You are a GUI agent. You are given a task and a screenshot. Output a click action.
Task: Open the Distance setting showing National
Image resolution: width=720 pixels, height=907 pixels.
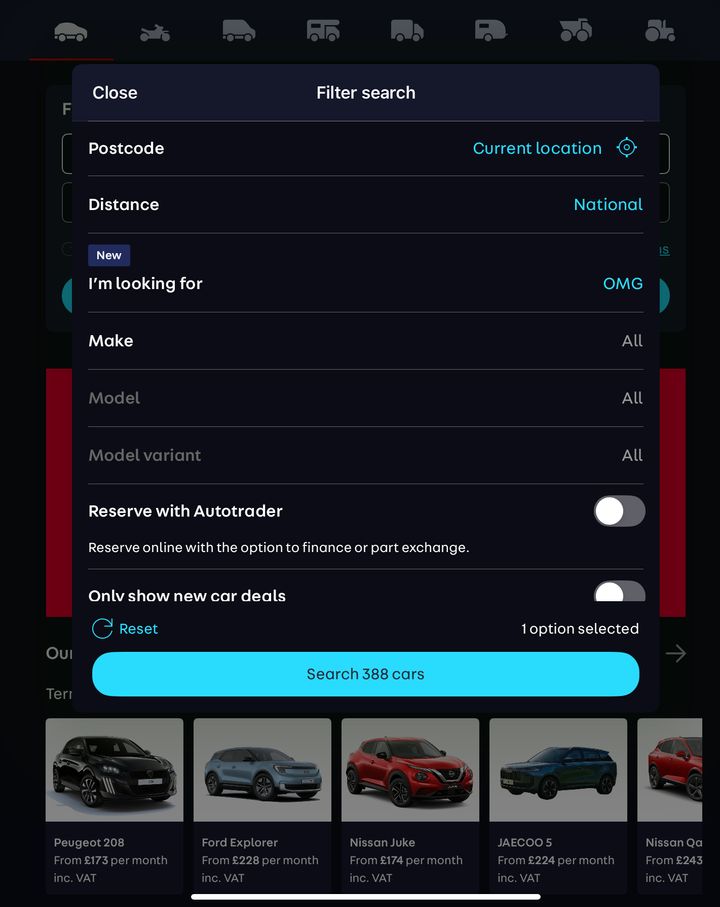(x=607, y=205)
